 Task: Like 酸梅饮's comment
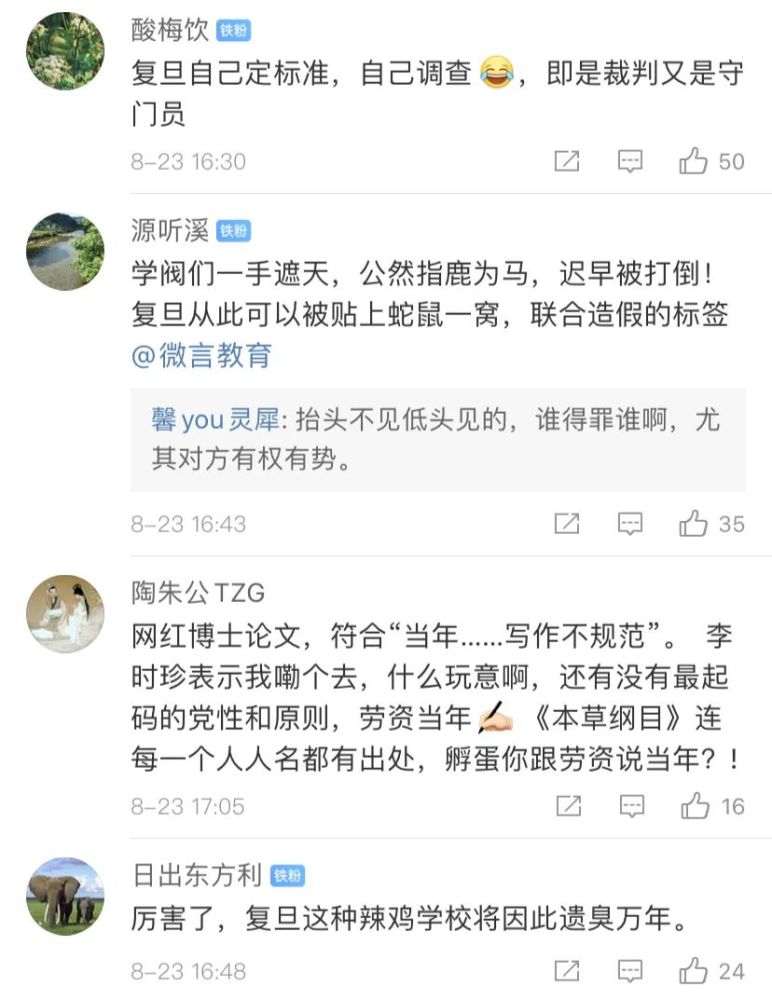(694, 161)
